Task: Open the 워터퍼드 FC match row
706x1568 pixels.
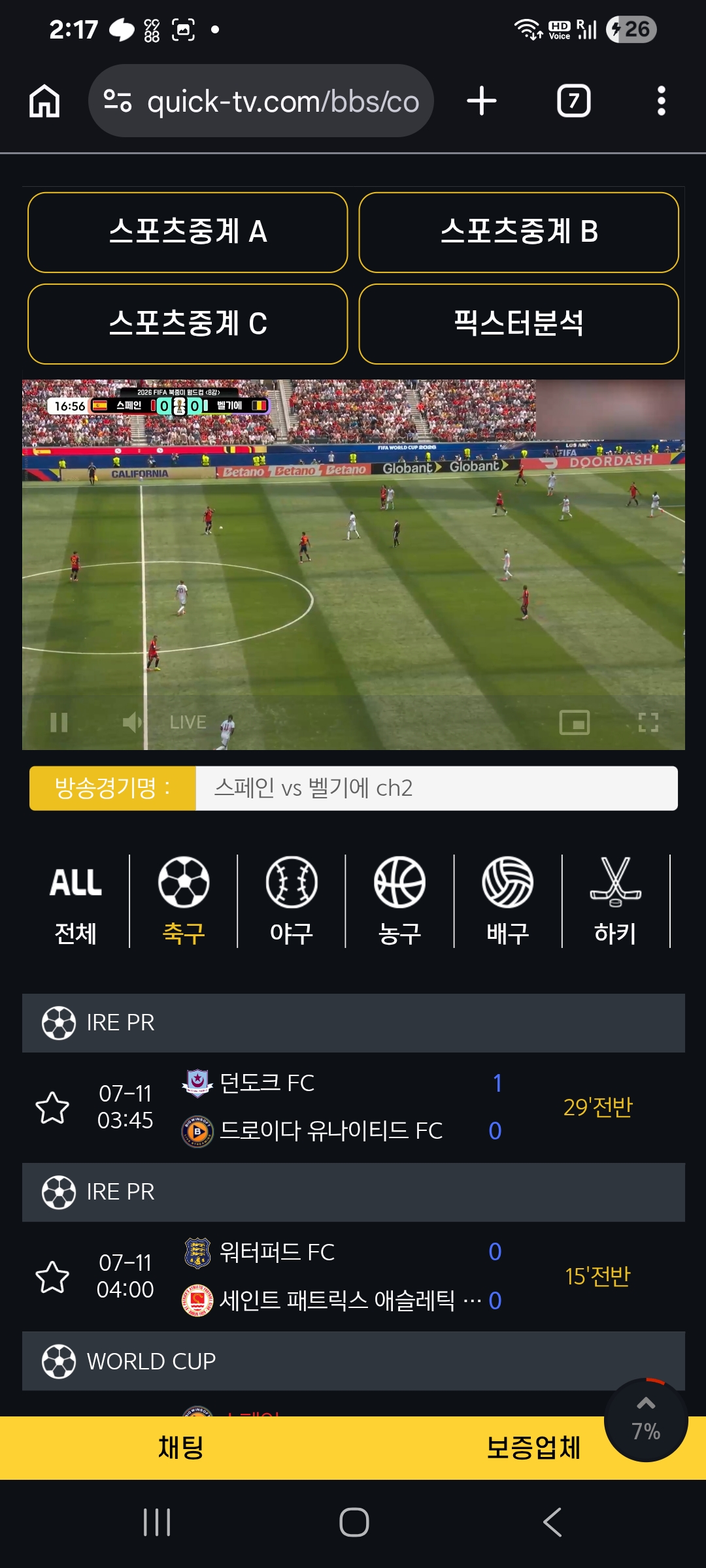Action: point(354,1277)
